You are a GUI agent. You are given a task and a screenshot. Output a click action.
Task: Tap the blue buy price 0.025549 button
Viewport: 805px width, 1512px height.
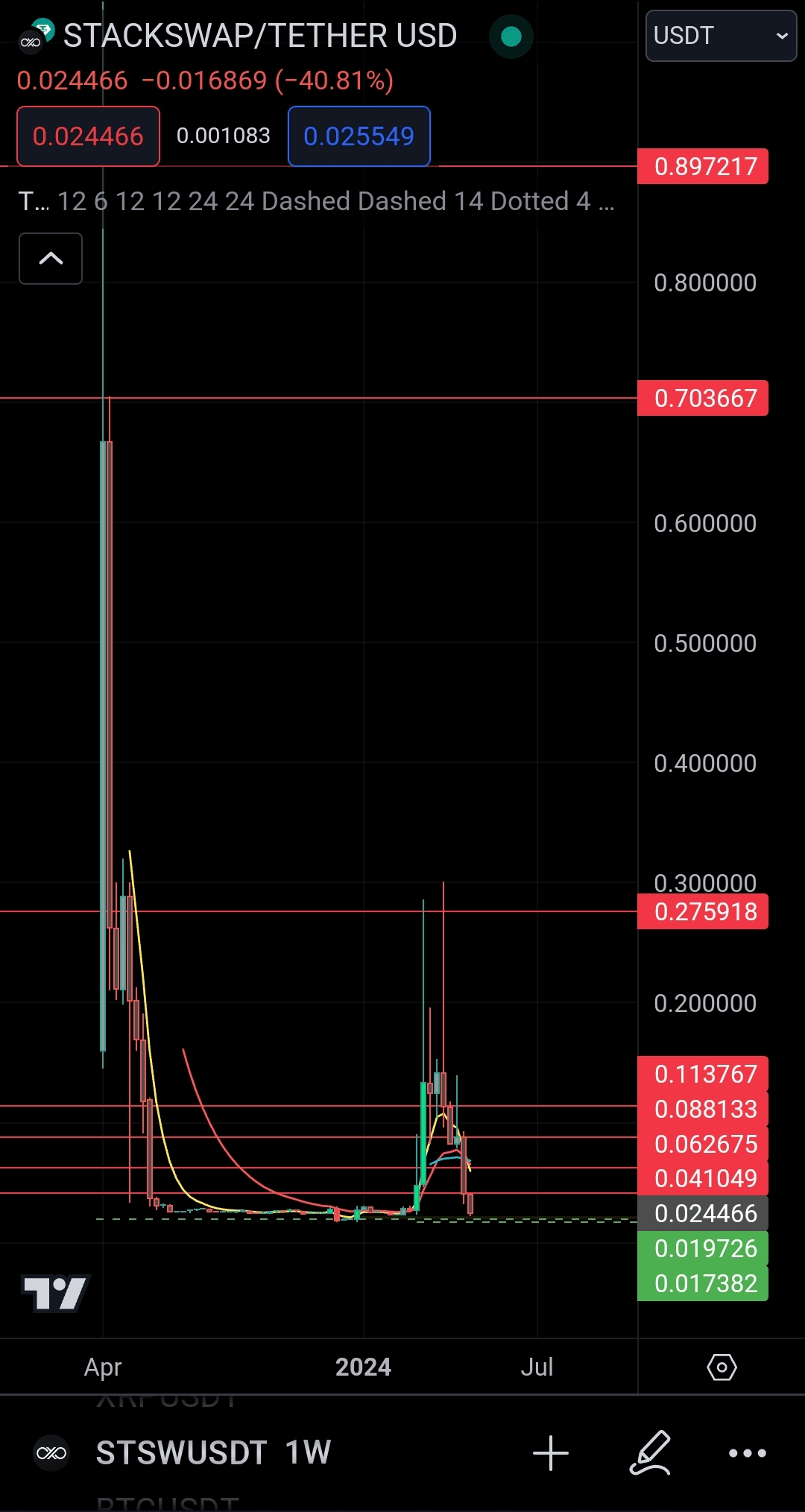[x=359, y=136]
